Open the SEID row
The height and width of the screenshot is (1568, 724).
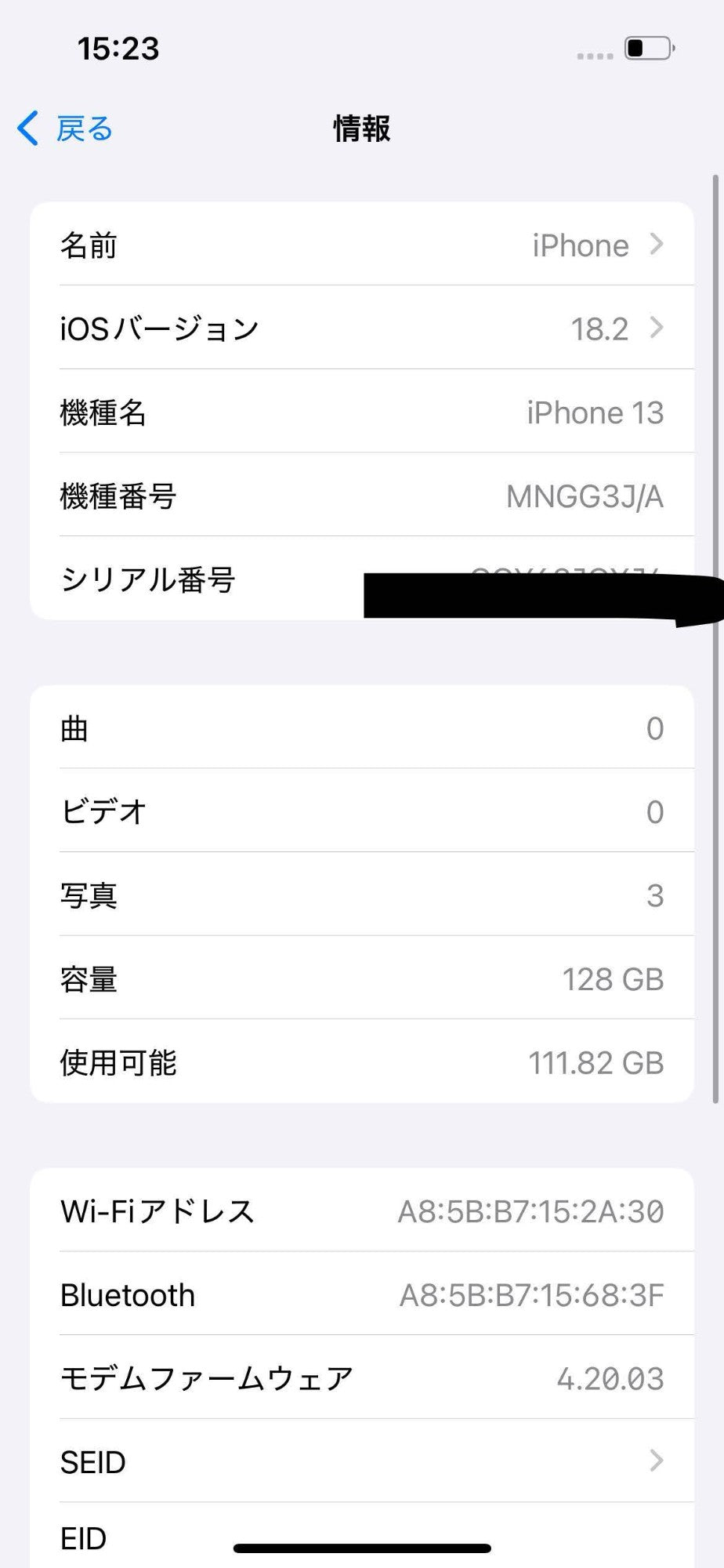point(362,1462)
